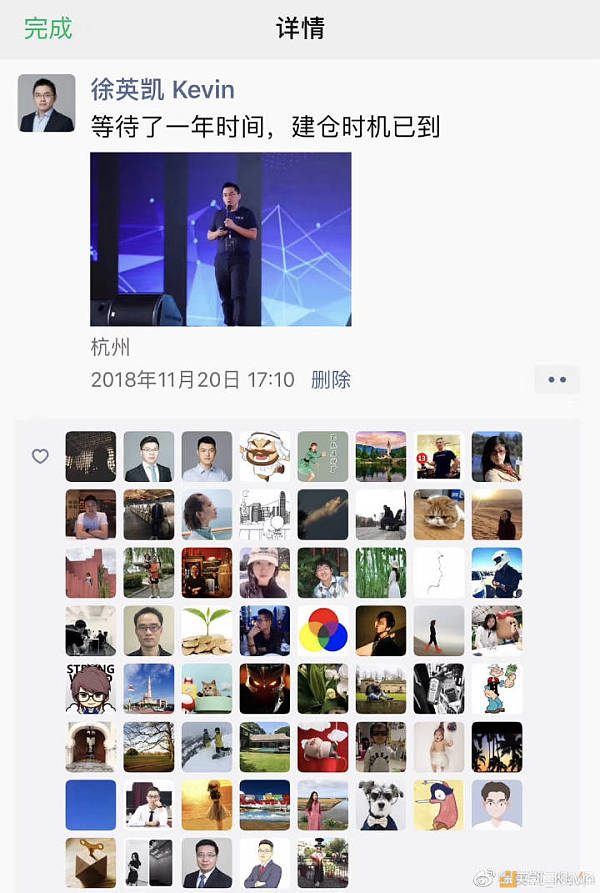Screen dimensions: 600x893
Task: Open the two-dot like and comment menu
Action: tap(557, 380)
